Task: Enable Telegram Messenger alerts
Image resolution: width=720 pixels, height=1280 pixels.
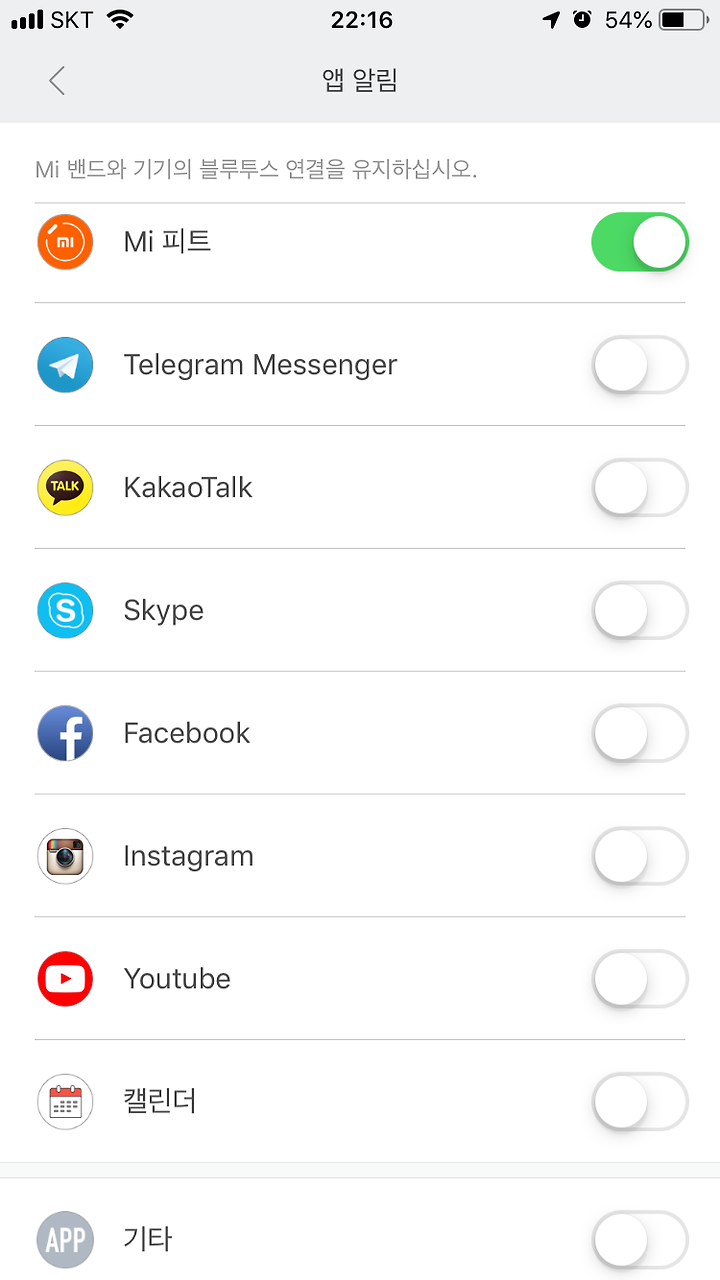Action: coord(640,365)
